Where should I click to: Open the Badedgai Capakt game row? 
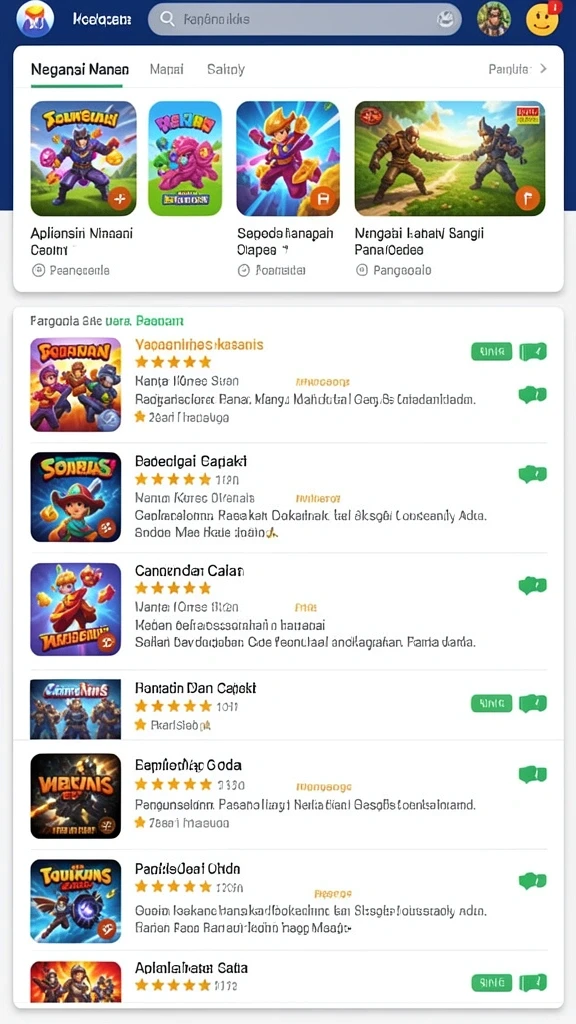click(x=288, y=497)
